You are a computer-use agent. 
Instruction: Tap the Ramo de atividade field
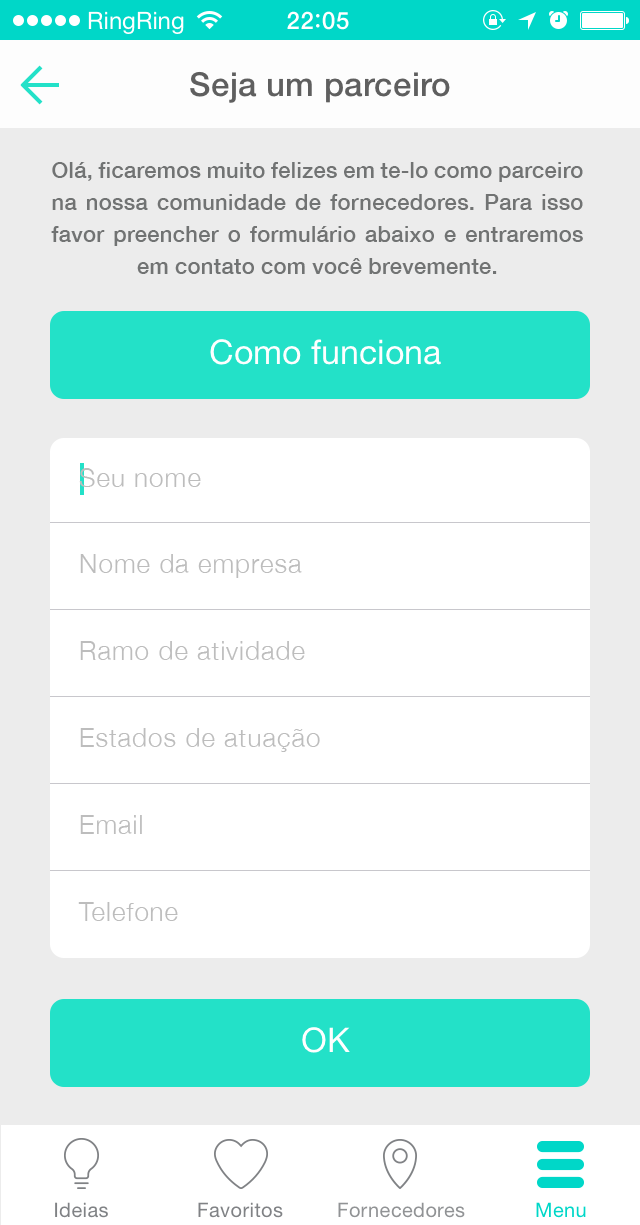(320, 653)
